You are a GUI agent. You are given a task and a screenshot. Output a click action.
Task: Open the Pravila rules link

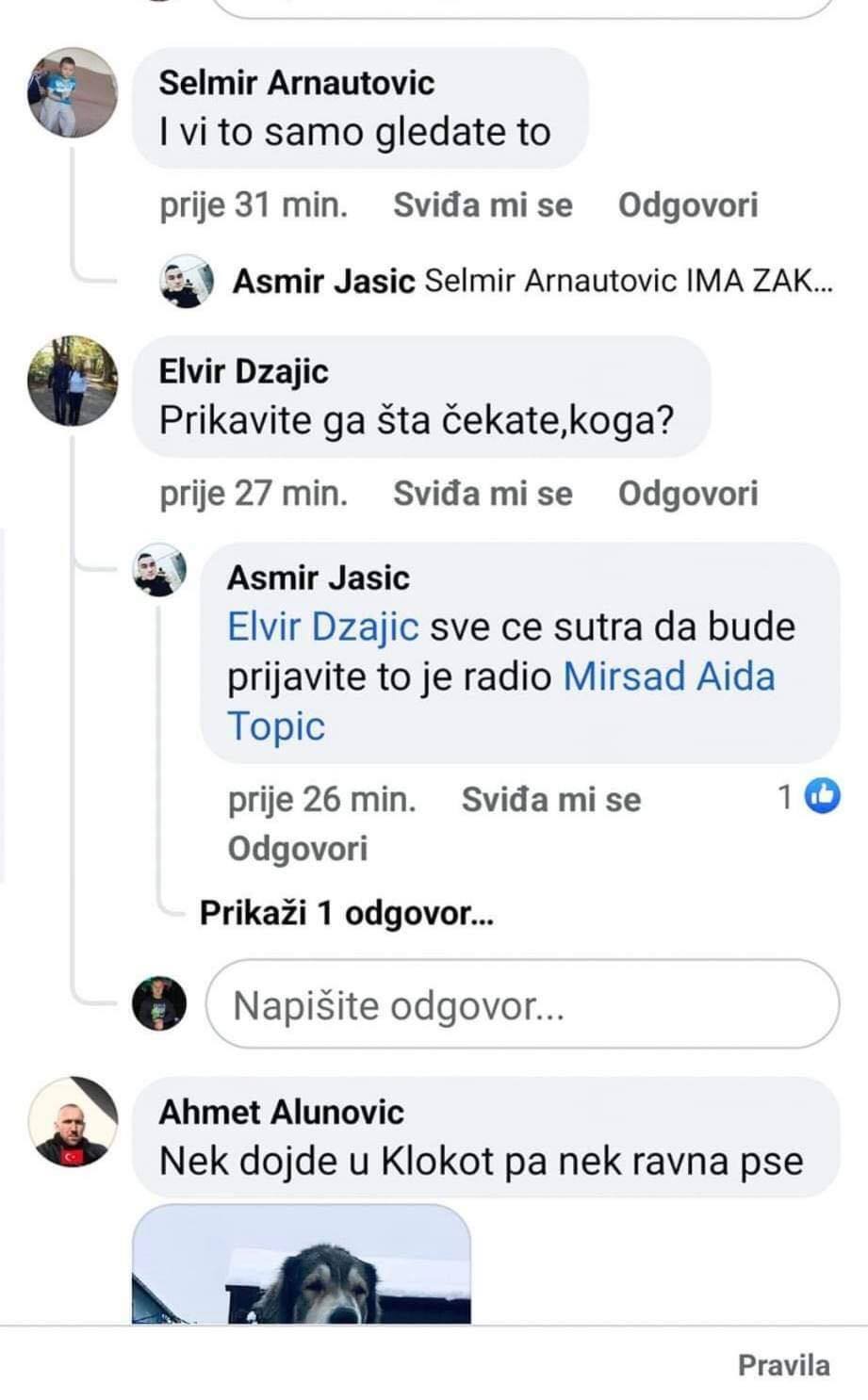click(x=783, y=1365)
